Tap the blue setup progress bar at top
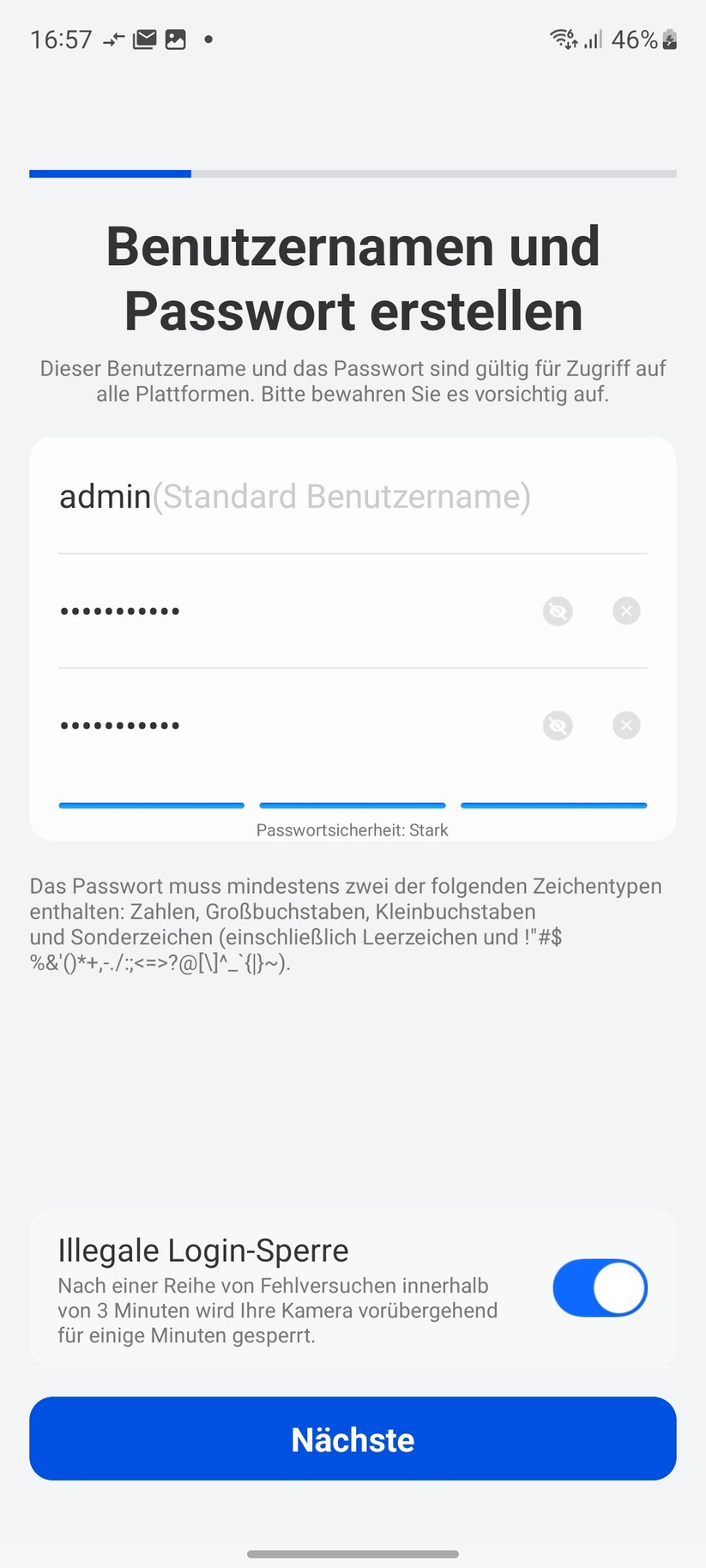Viewport: 706px width, 1568px height. pyautogui.click(x=110, y=173)
